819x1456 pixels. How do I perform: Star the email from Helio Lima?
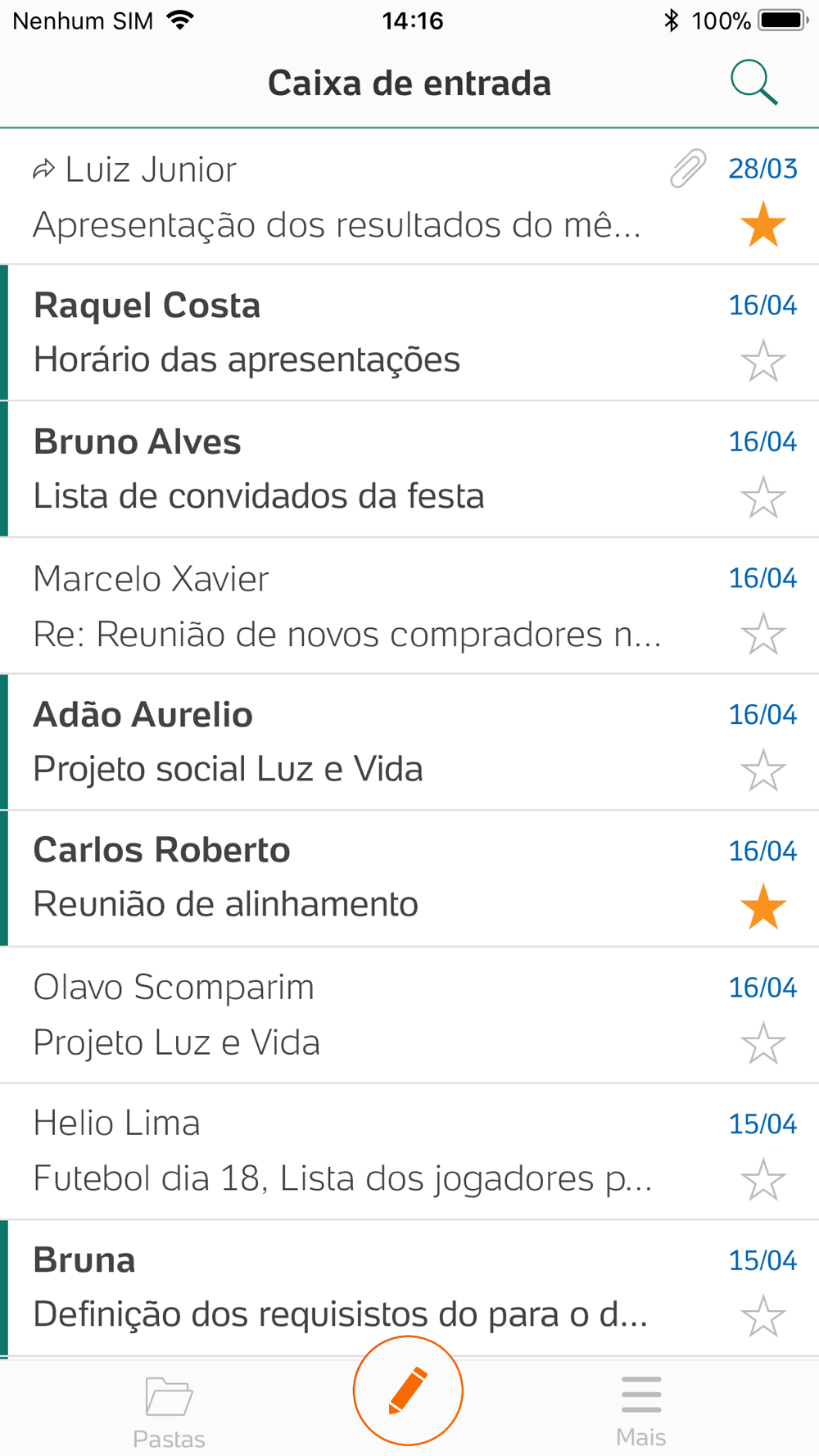(x=763, y=1180)
